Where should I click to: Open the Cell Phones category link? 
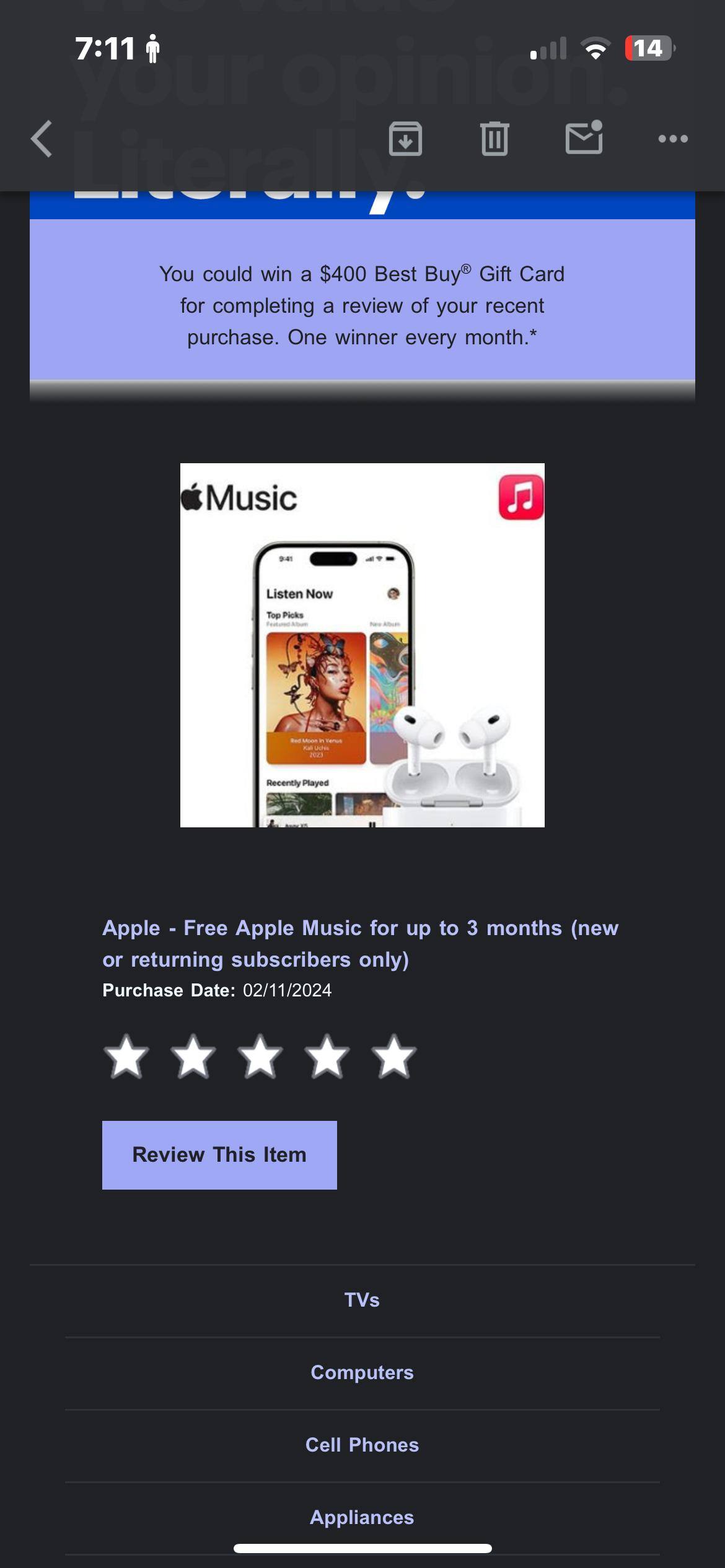(362, 1445)
